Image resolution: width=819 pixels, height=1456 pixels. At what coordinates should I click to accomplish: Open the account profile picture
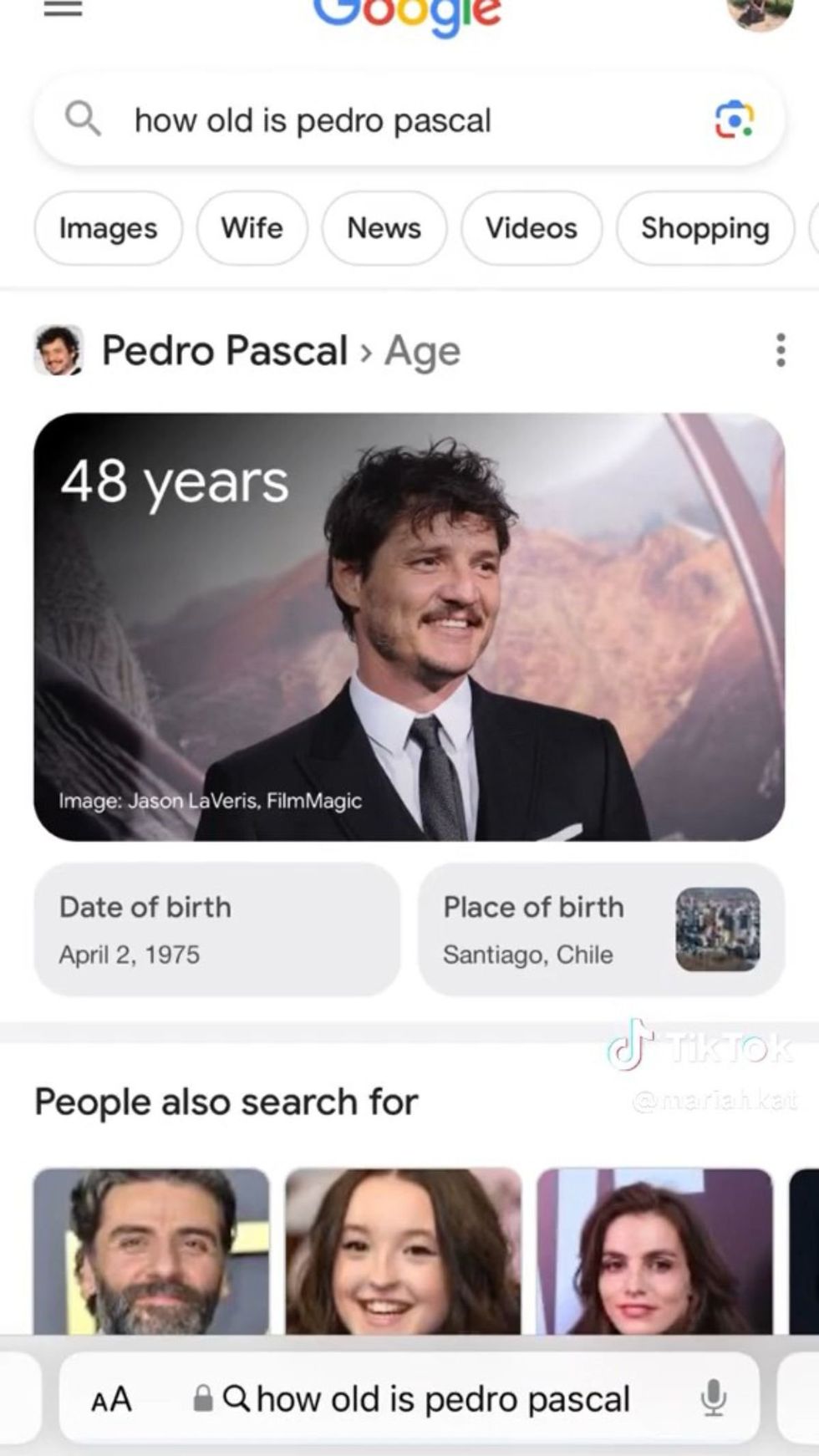759,12
